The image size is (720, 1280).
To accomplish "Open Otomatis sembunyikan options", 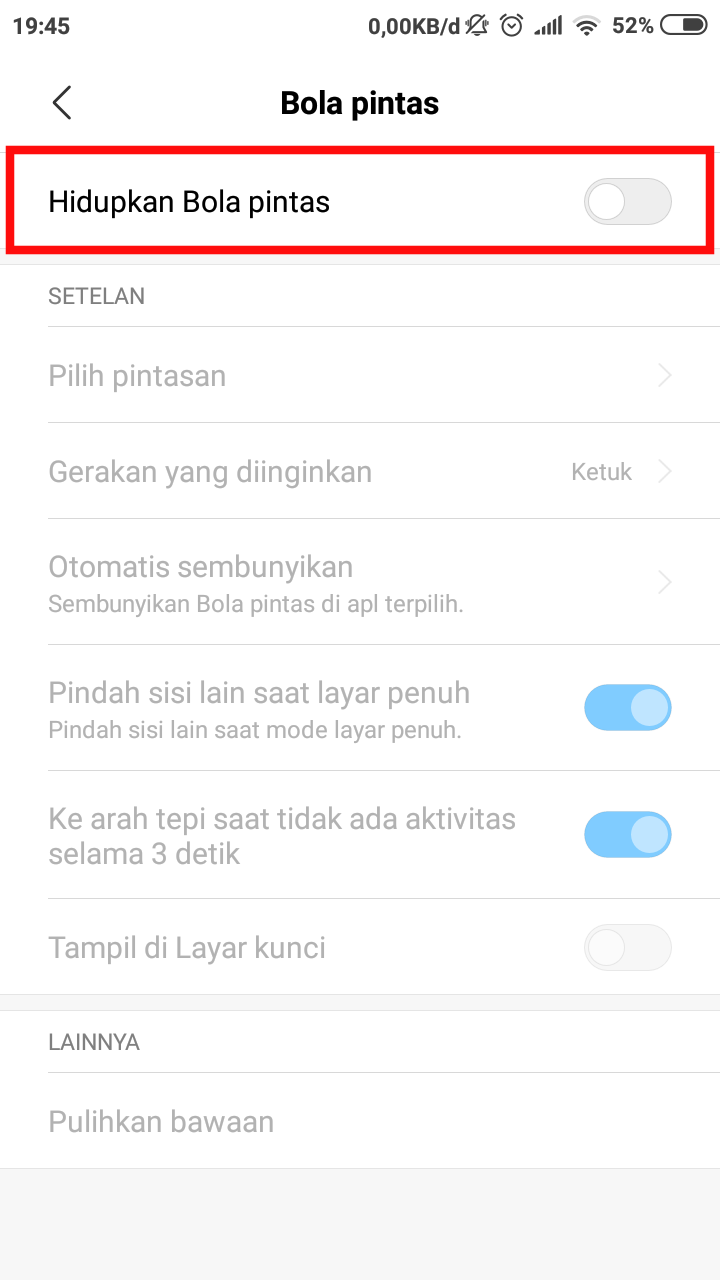I will (360, 581).
